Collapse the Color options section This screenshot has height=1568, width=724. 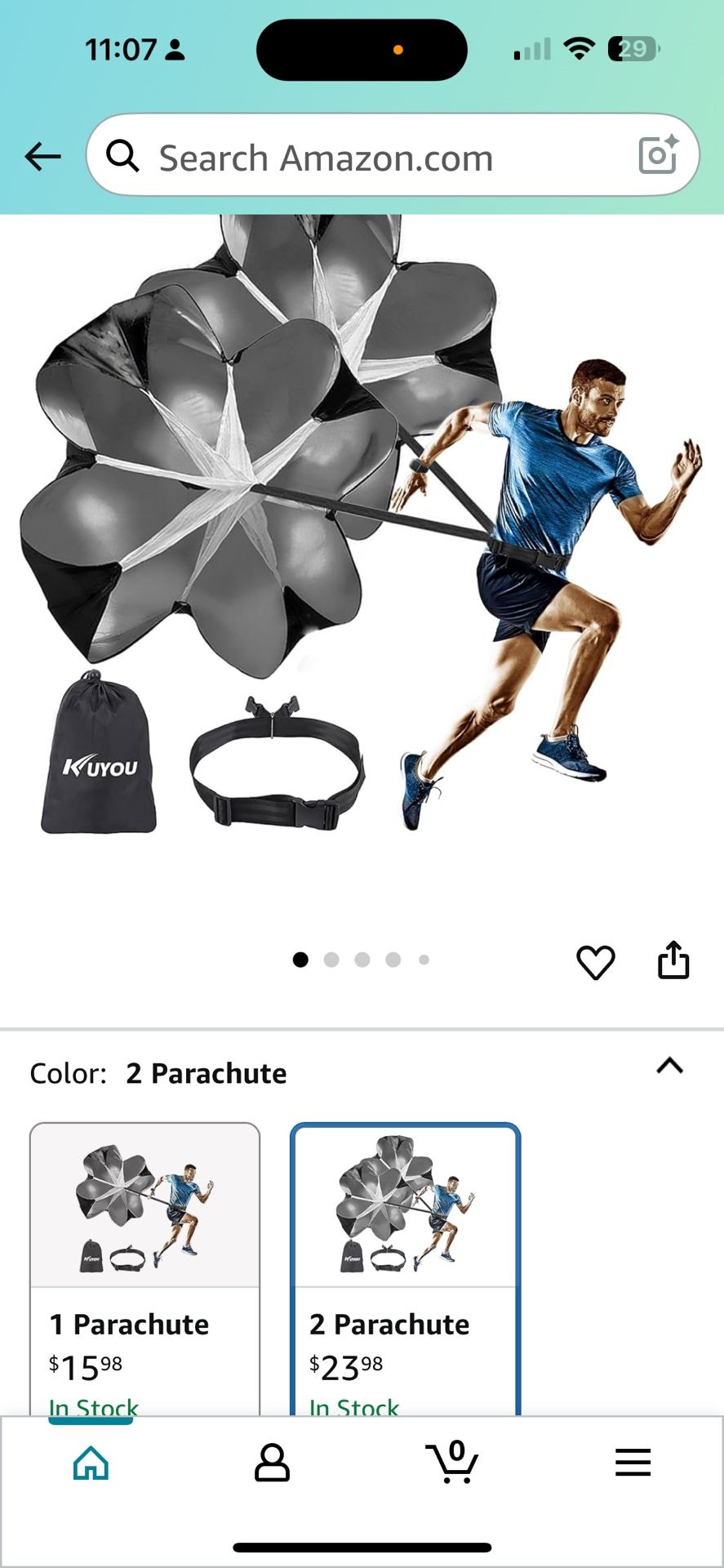[x=669, y=1067]
